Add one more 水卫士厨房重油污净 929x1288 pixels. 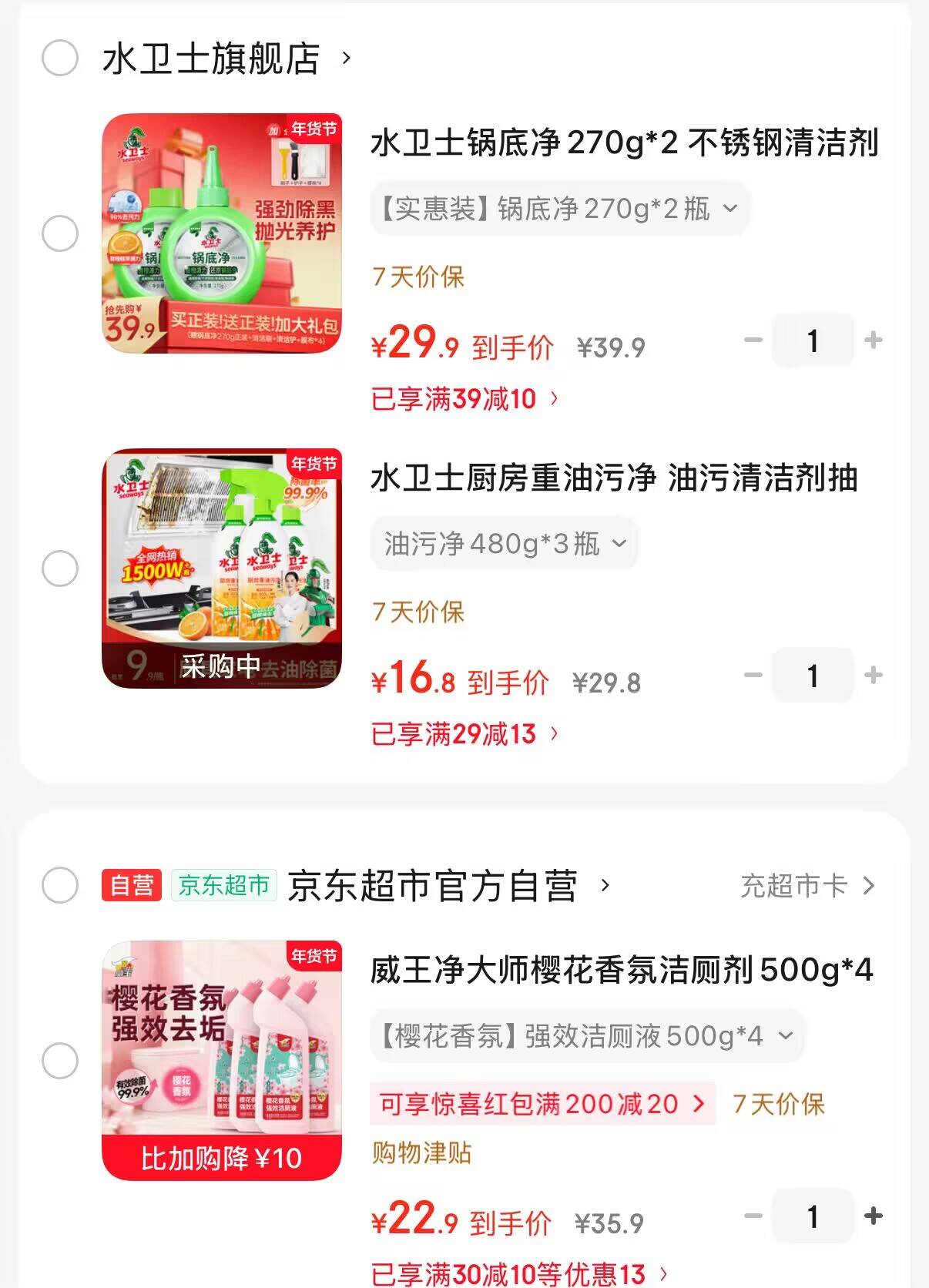[x=873, y=676]
